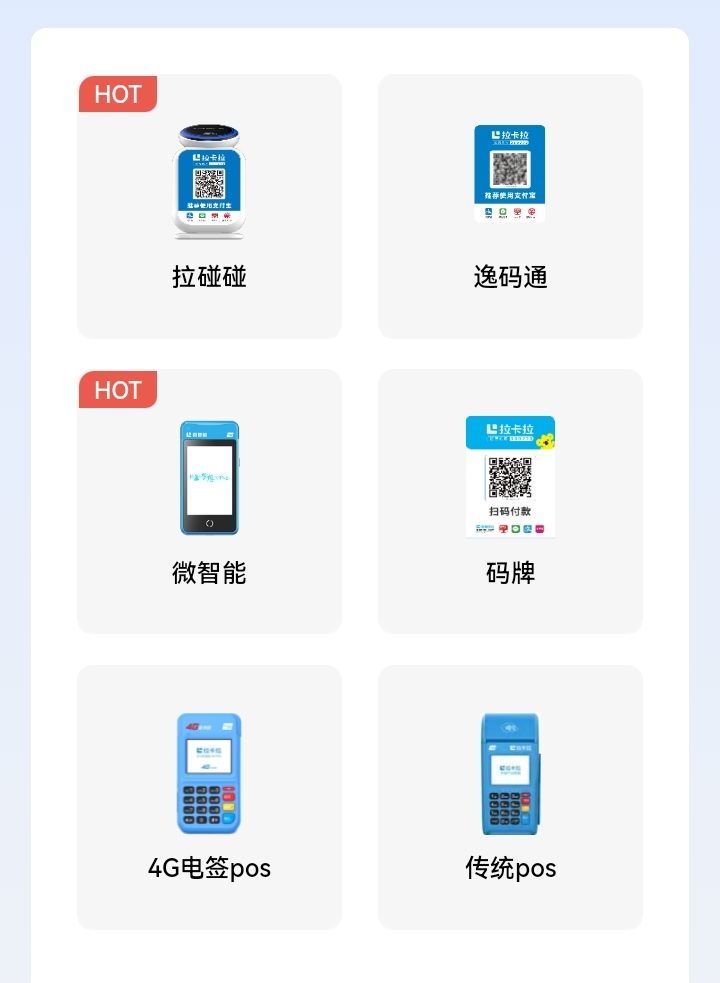Click the 逸码通 label text
720x983 pixels.
[510, 277]
